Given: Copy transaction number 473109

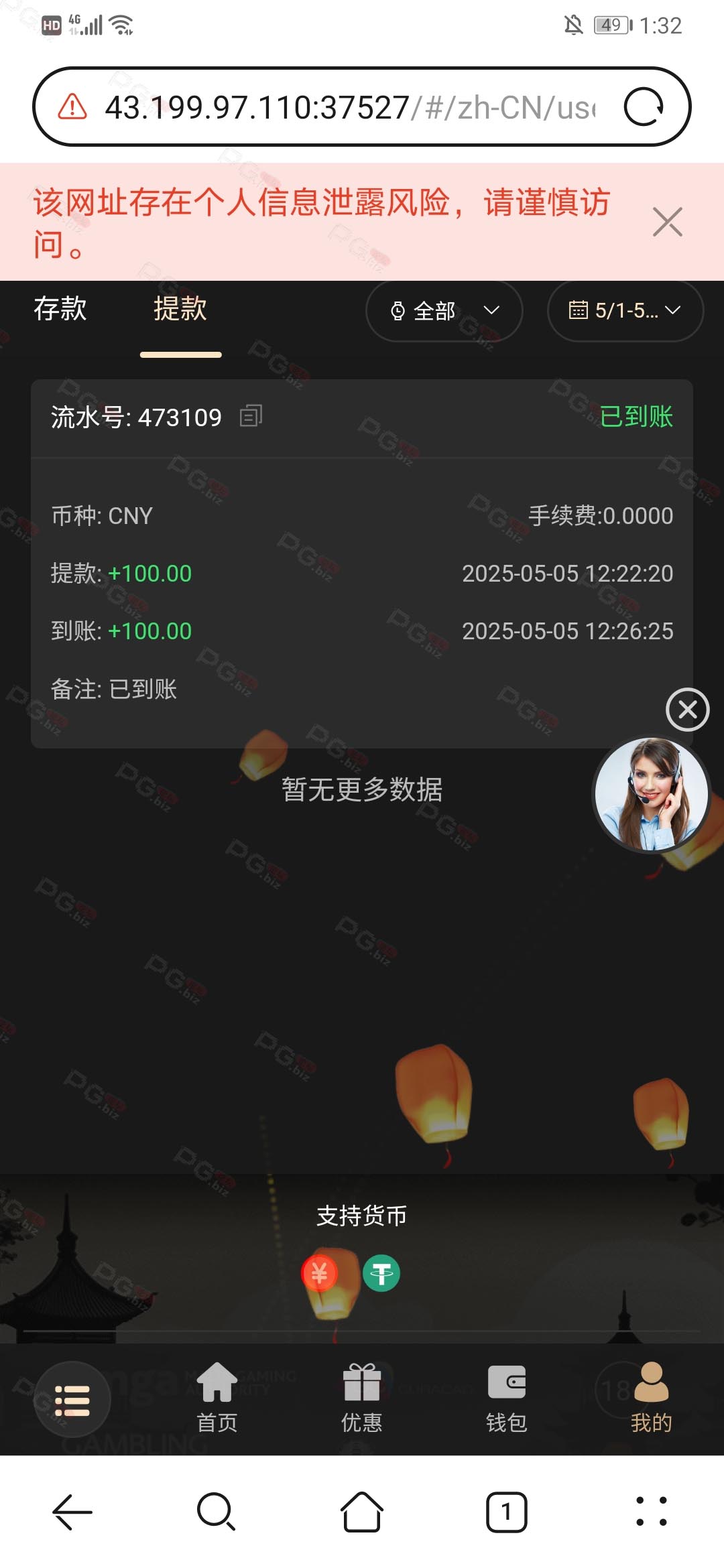Looking at the screenshot, I should tap(251, 416).
